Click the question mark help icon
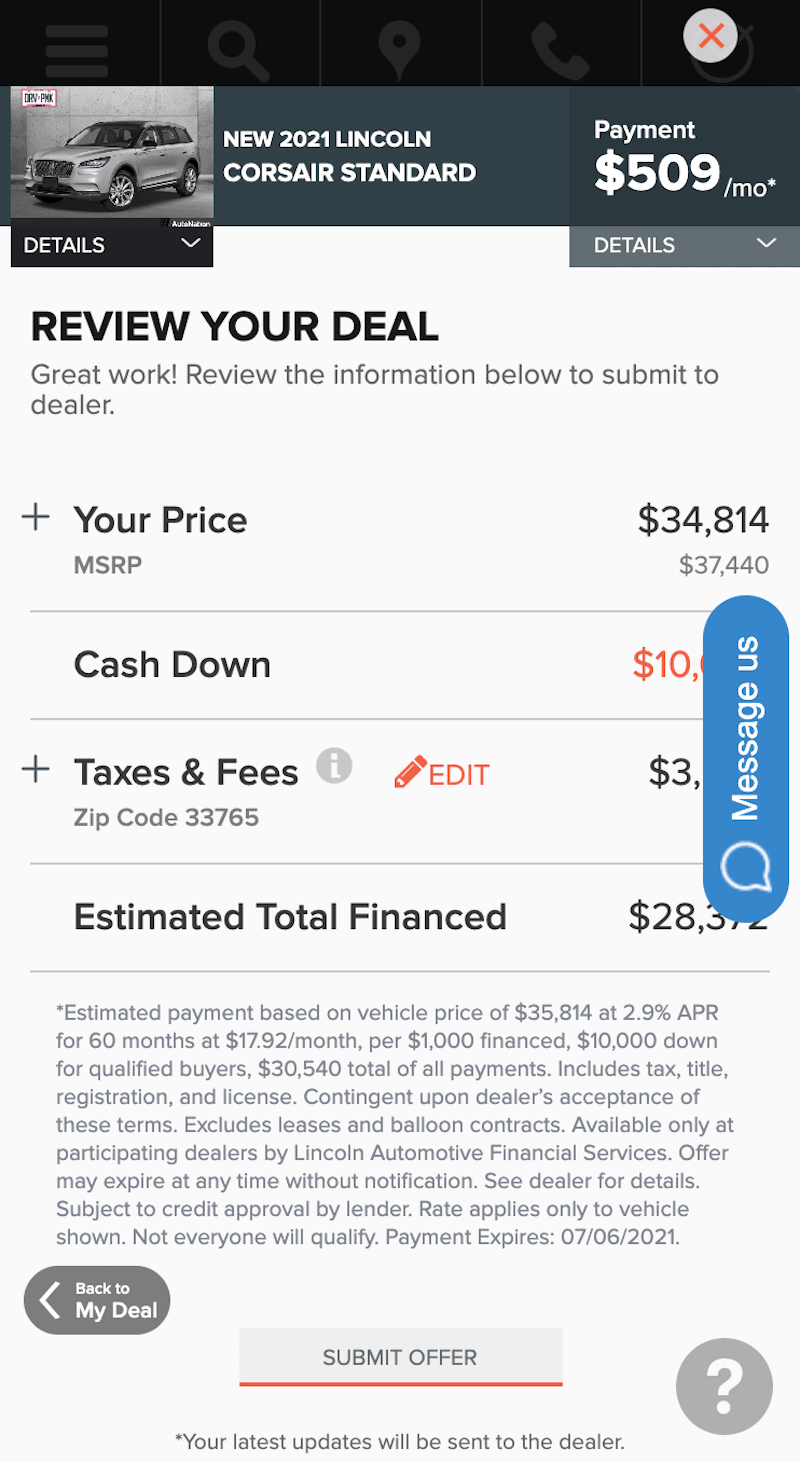Viewport: 800px width, 1462px height. pyautogui.click(x=724, y=1386)
